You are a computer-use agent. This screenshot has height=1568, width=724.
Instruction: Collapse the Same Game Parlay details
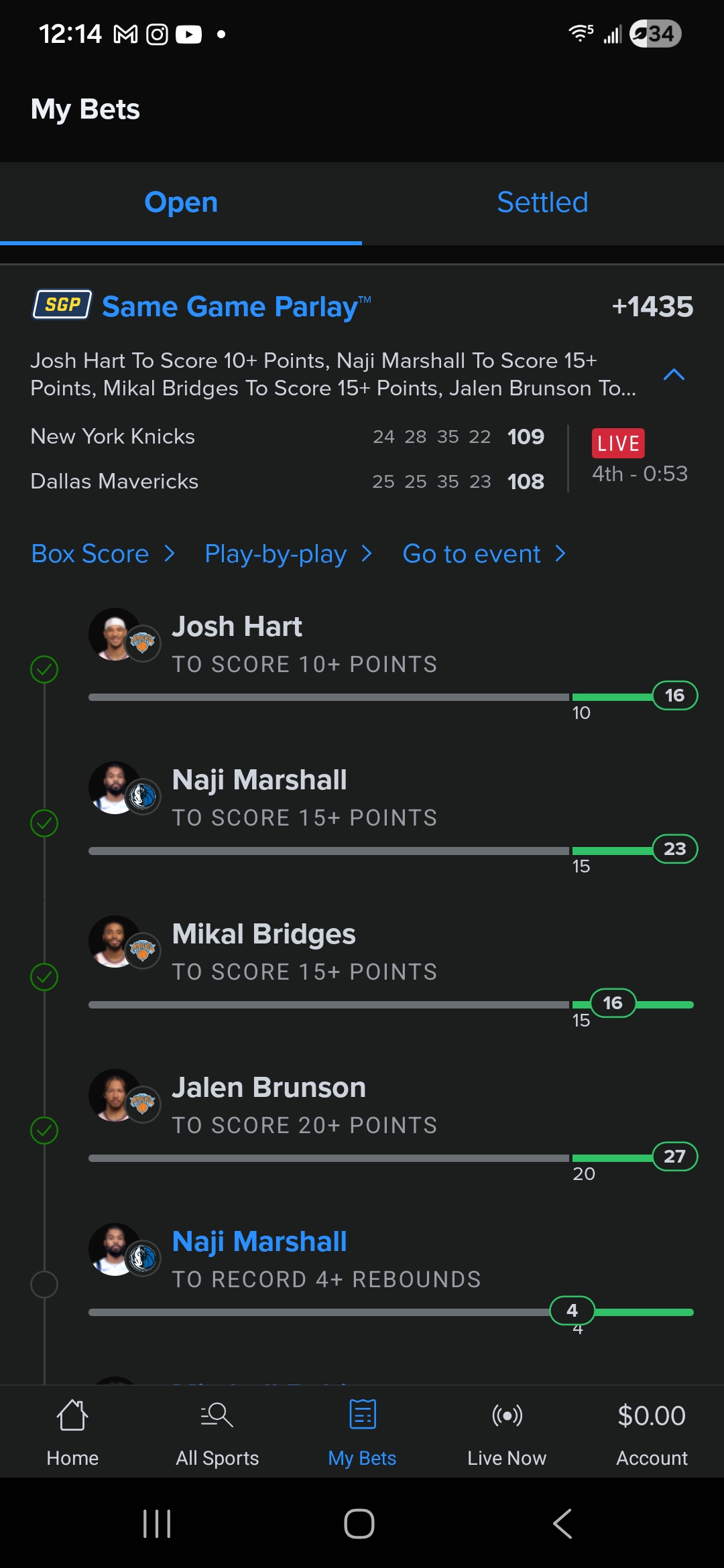[x=674, y=375]
